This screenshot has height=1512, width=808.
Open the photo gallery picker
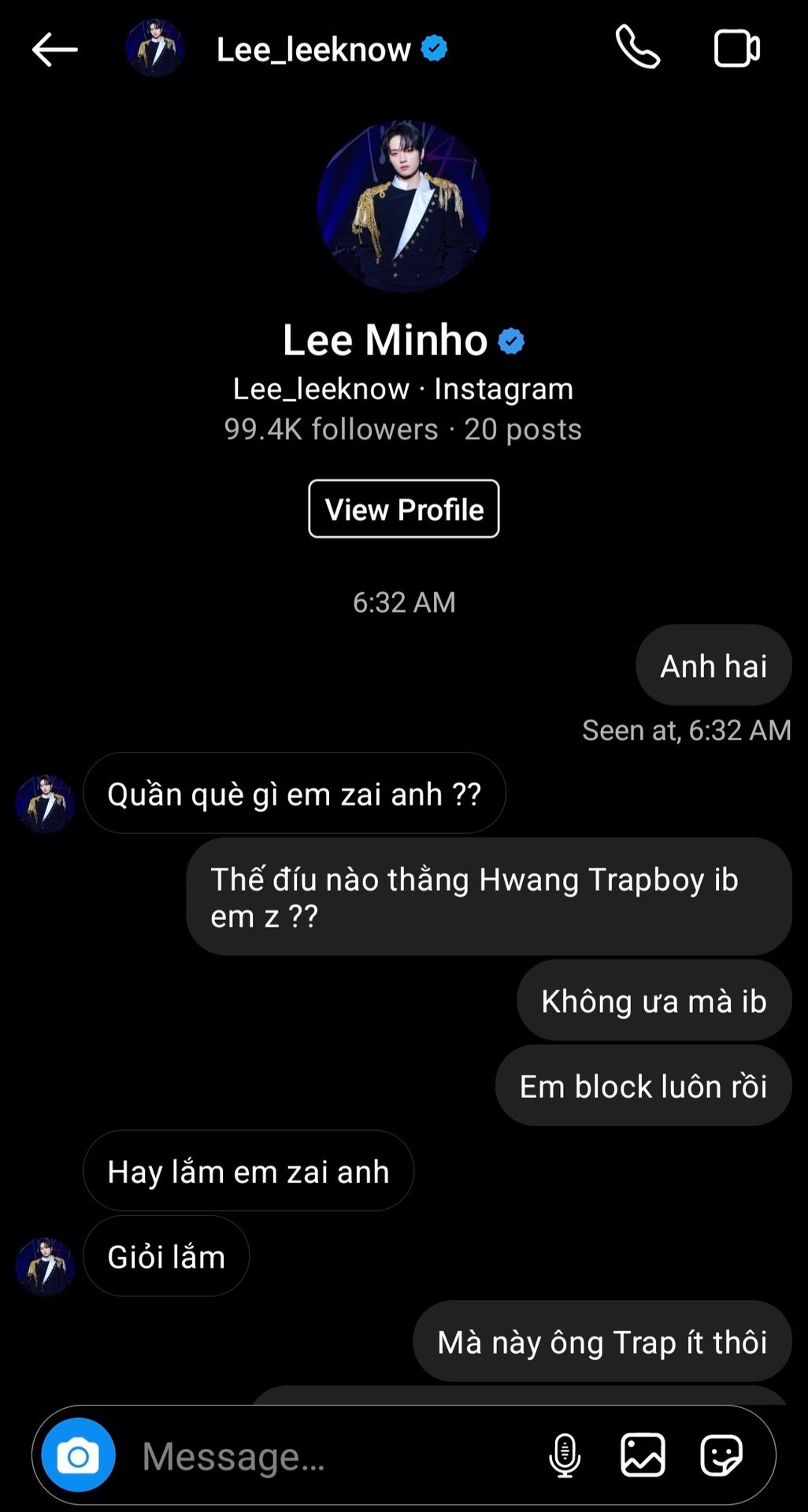point(643,1455)
